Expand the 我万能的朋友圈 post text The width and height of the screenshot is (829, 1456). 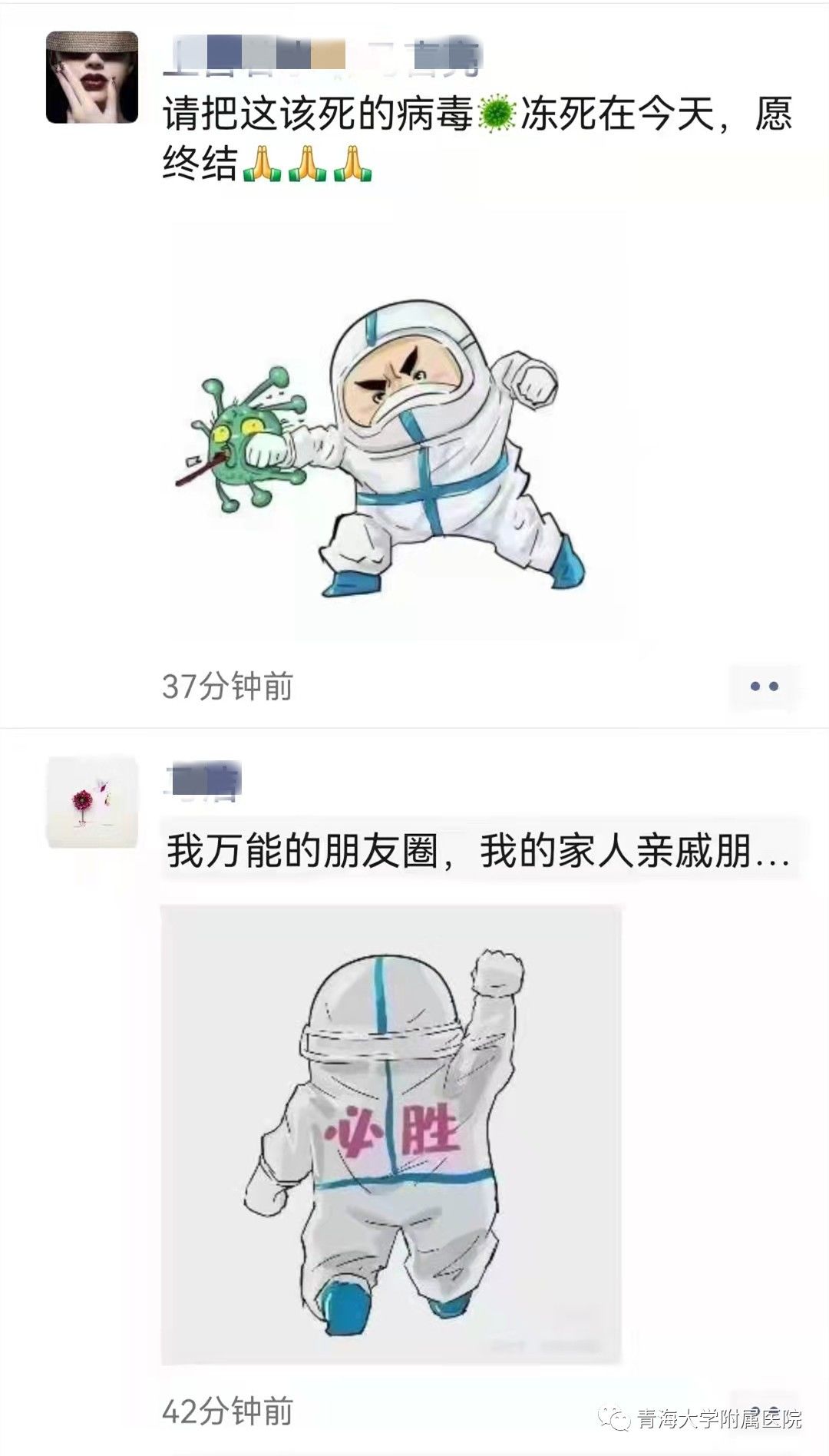[479, 851]
